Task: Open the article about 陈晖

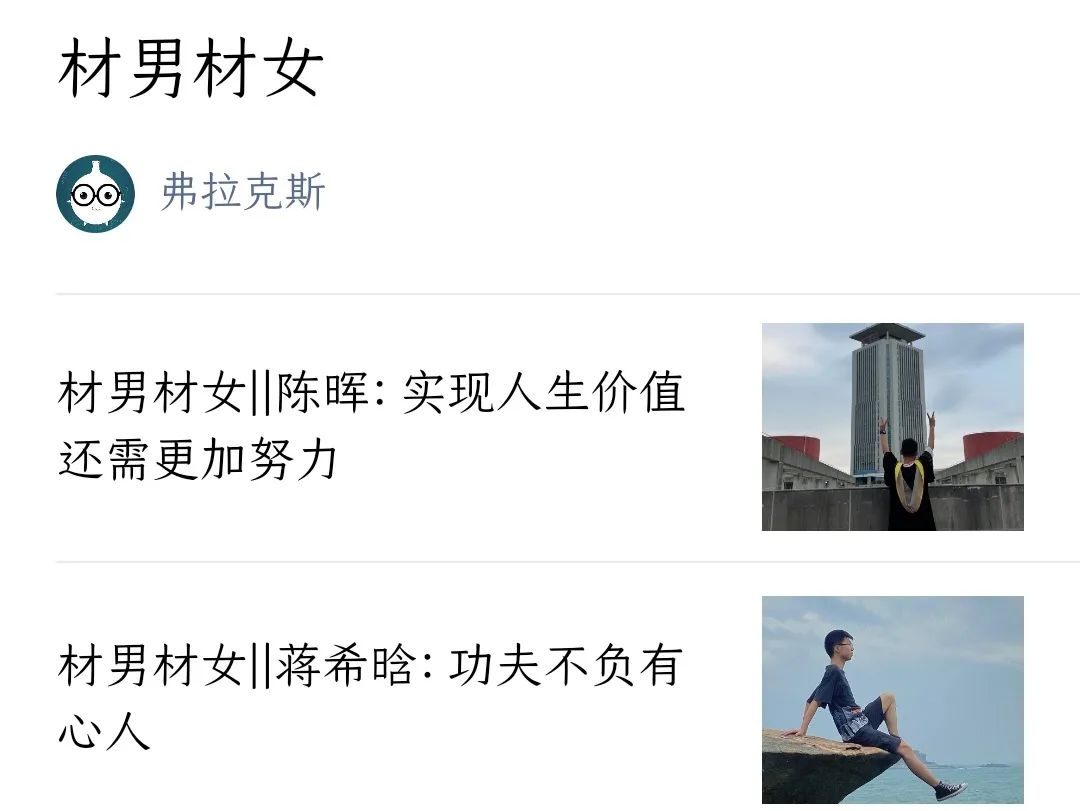Action: 372,426
